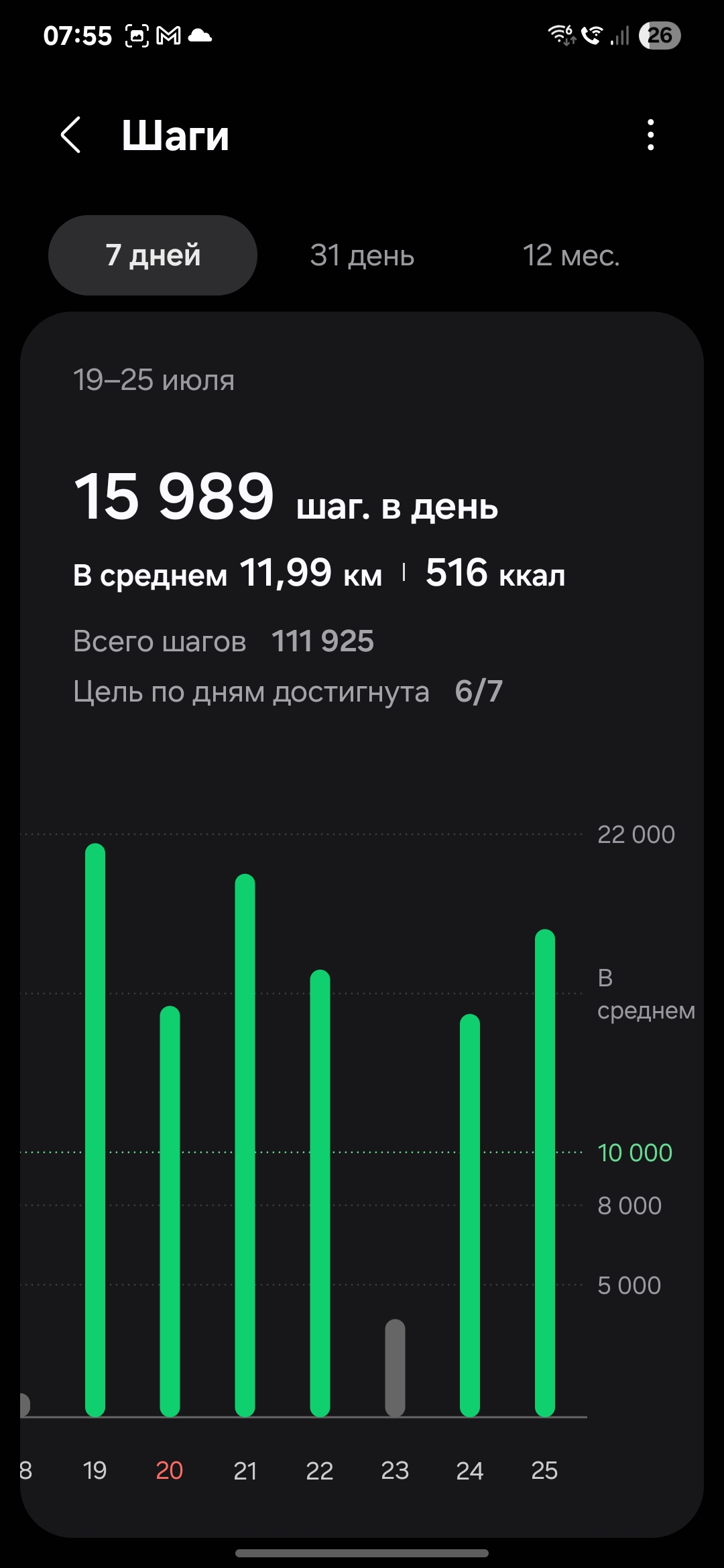This screenshot has height=1568, width=724.
Task: Switch to the 31 день view
Action: (362, 255)
